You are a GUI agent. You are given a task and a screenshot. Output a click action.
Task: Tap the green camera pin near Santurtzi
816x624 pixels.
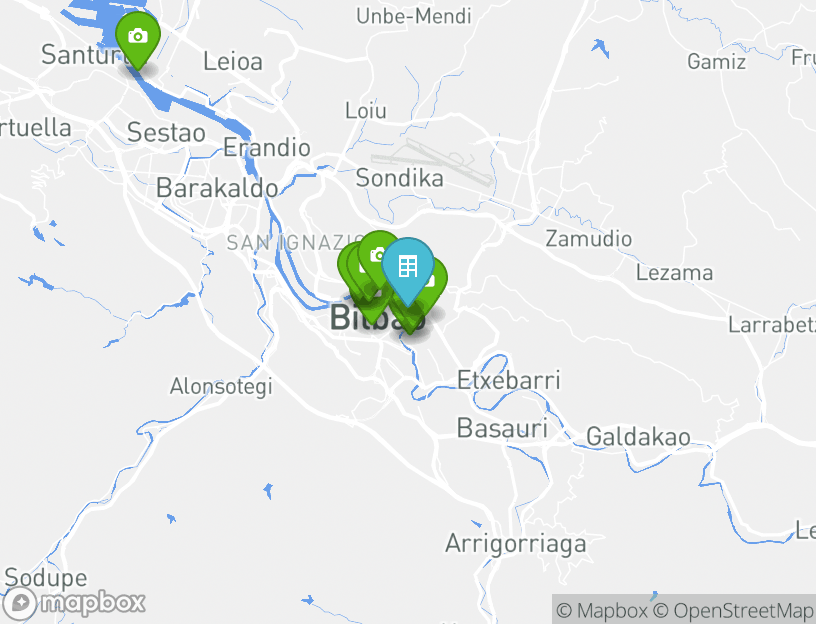pos(137,37)
